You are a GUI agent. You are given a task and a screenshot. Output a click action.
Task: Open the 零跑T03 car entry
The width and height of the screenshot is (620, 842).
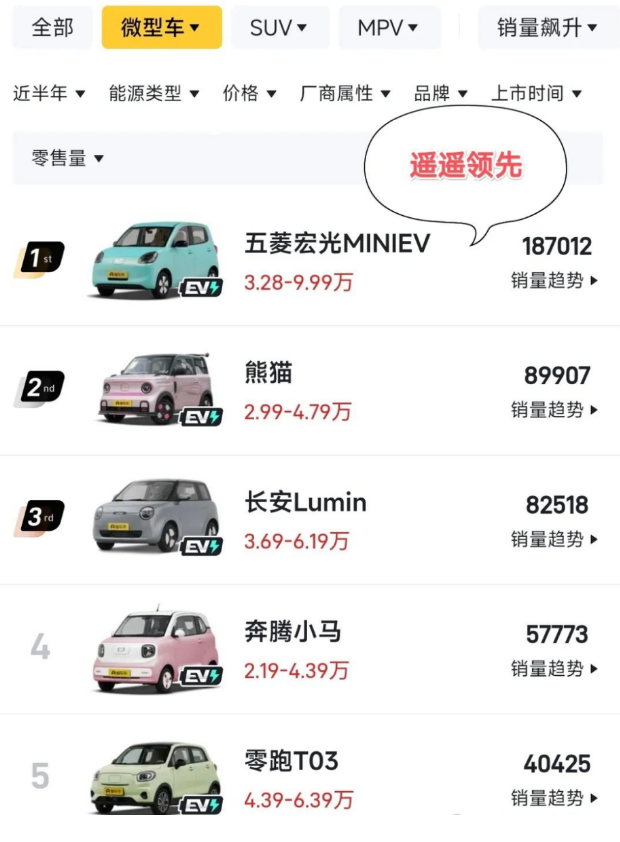pyautogui.click(x=291, y=761)
